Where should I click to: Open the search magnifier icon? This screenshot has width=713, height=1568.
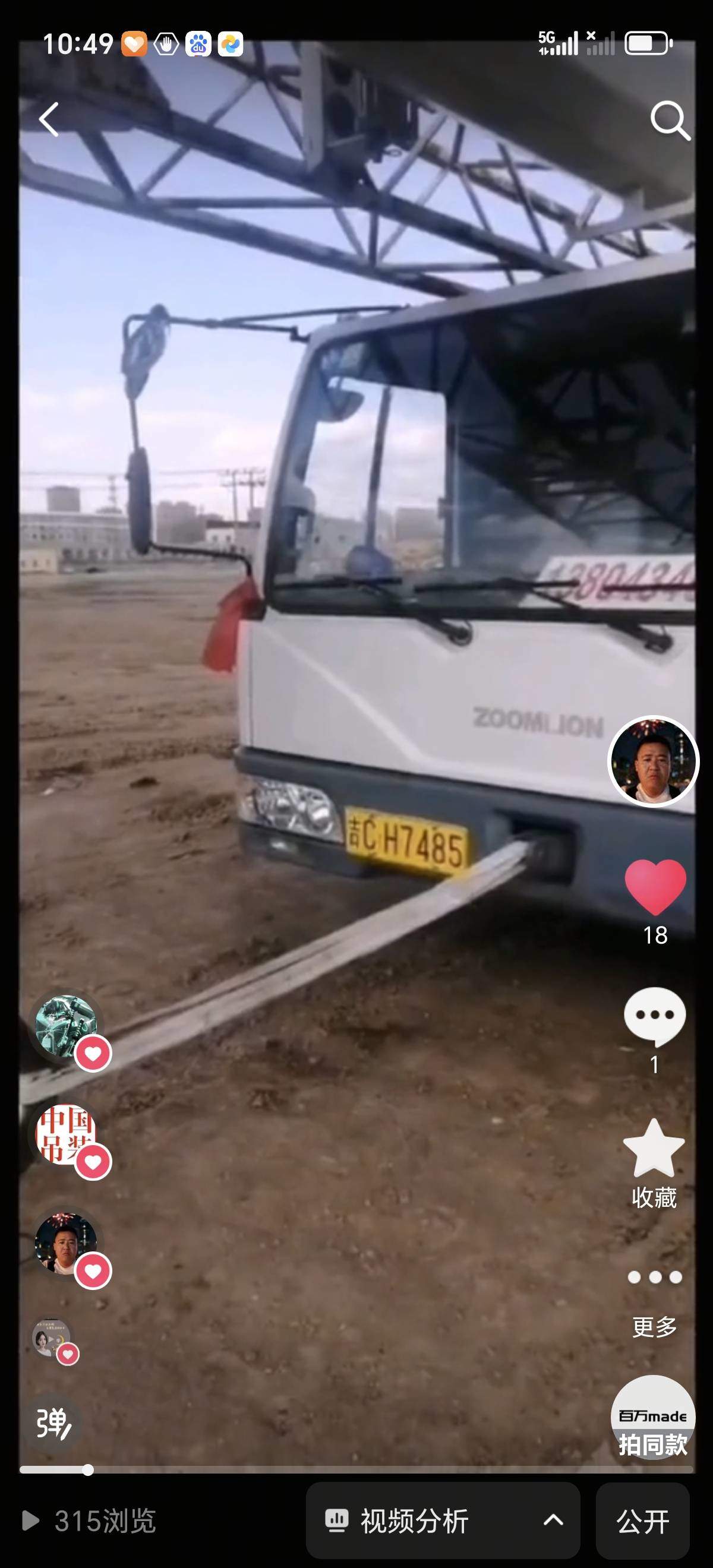click(670, 121)
